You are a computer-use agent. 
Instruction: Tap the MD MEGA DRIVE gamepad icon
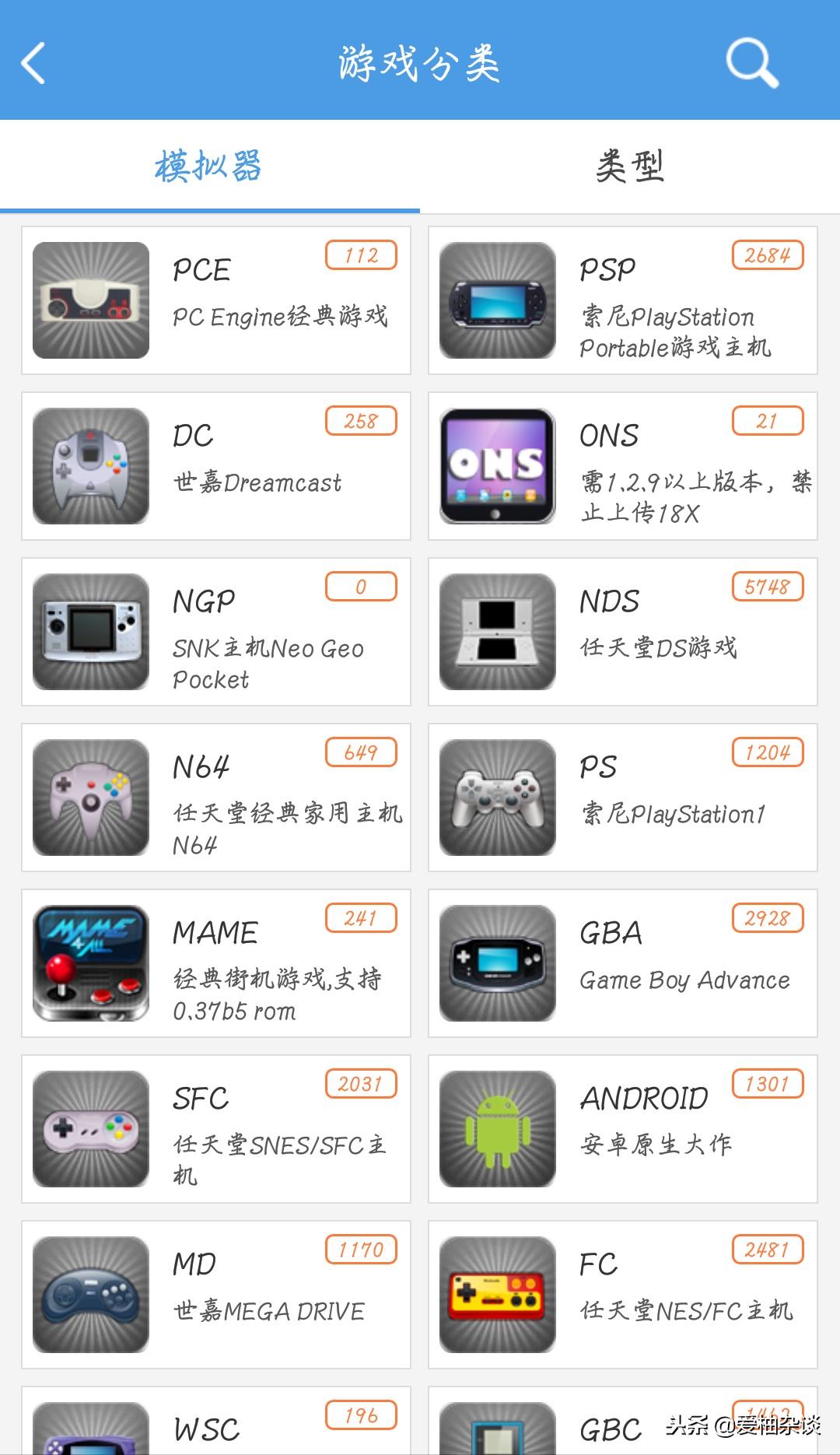[x=90, y=1294]
